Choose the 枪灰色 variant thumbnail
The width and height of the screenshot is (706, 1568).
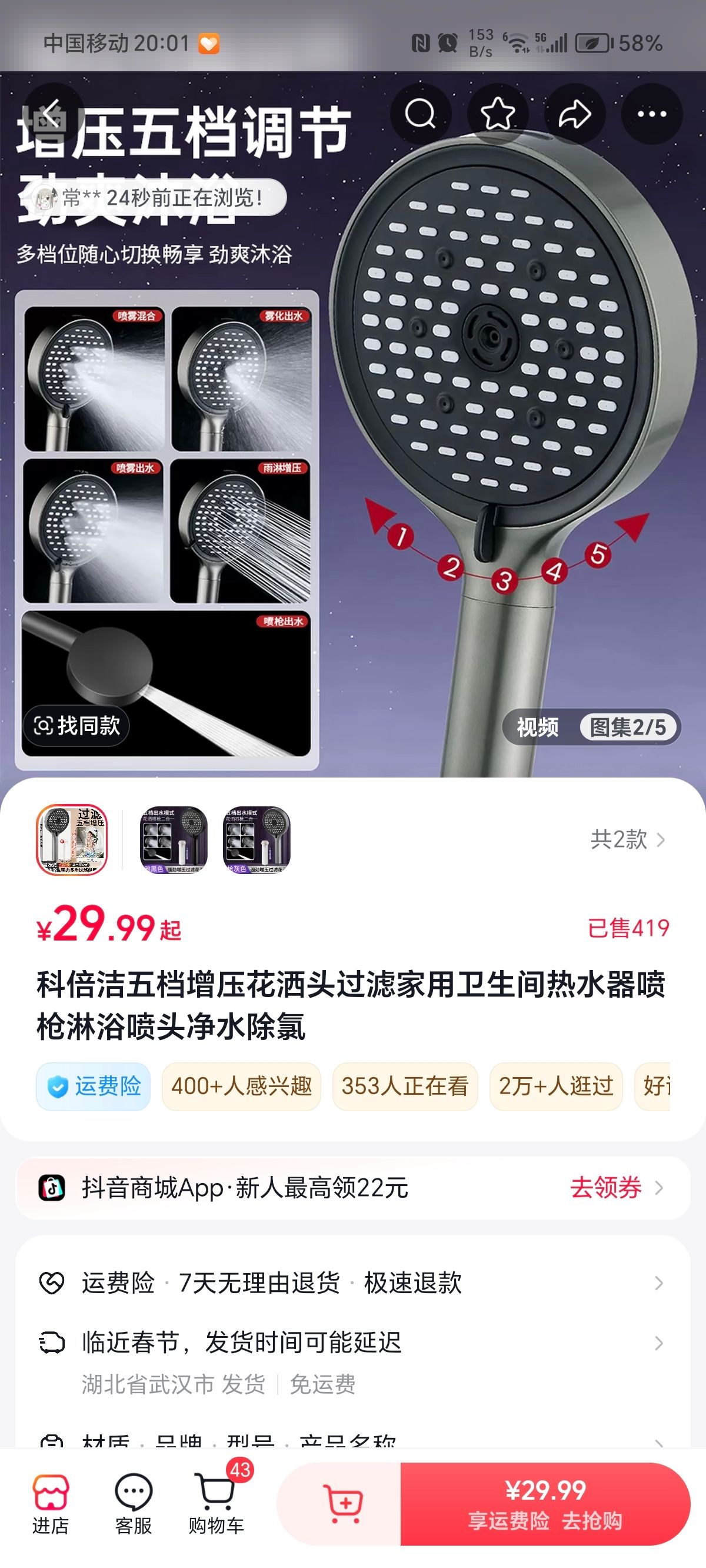257,840
